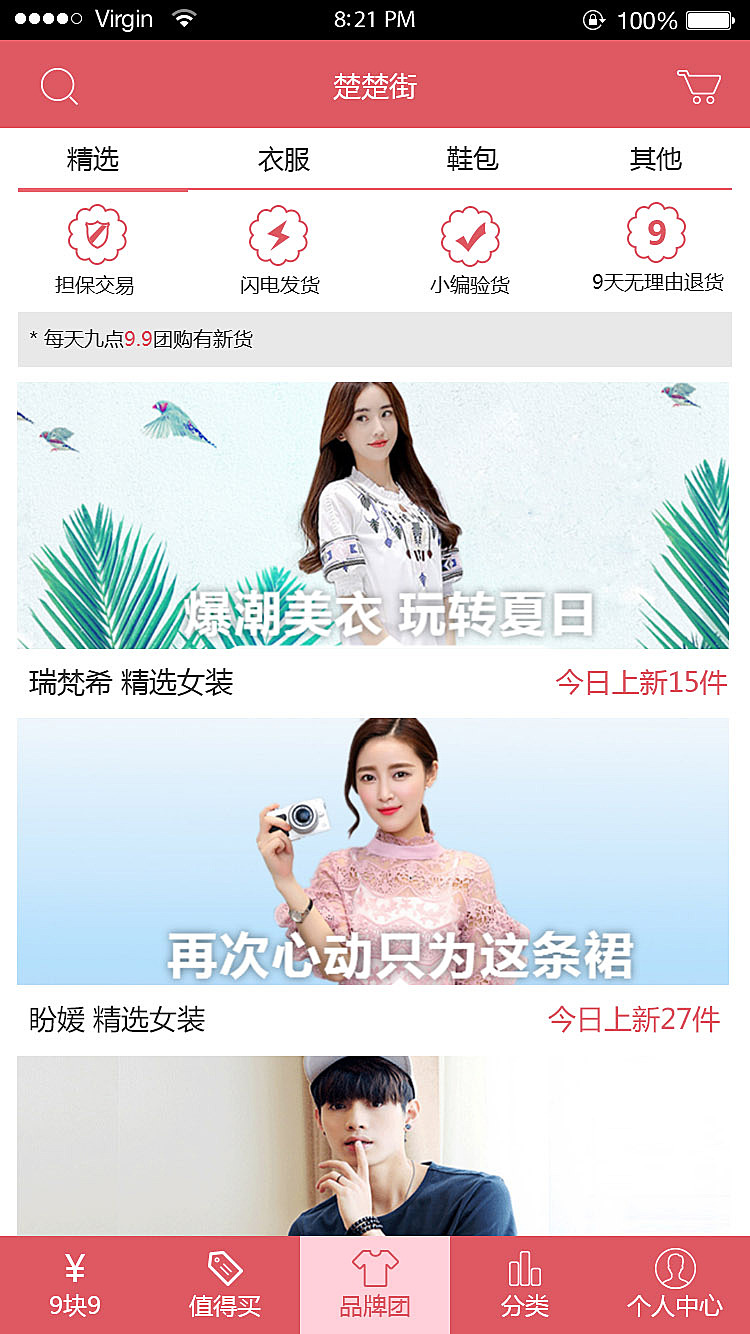Open the 盼媛 精选女装 banner
This screenshot has height=1334, width=750.
point(373,851)
